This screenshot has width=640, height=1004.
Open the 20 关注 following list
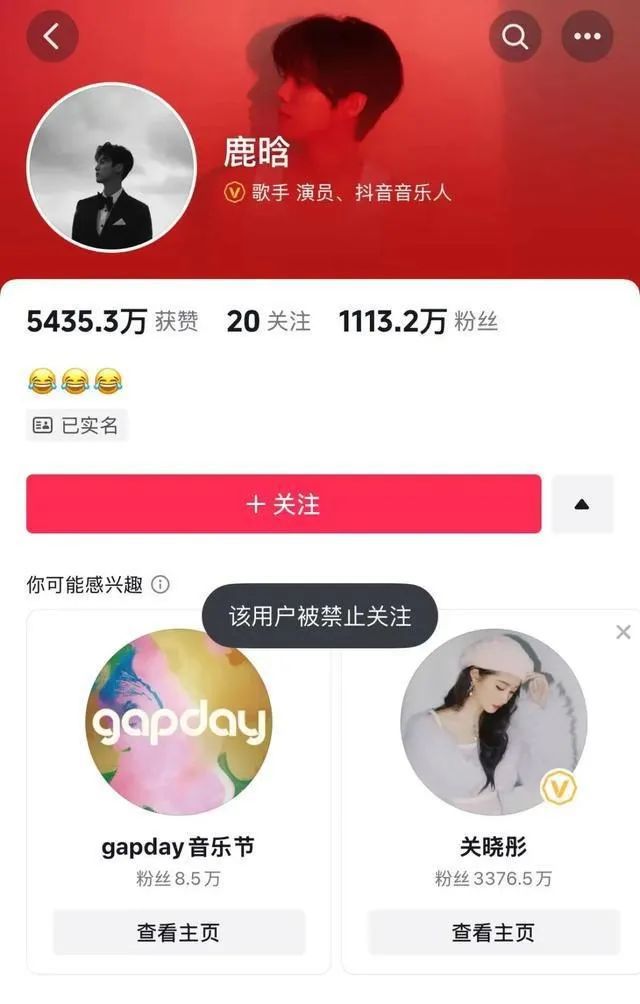tap(268, 321)
